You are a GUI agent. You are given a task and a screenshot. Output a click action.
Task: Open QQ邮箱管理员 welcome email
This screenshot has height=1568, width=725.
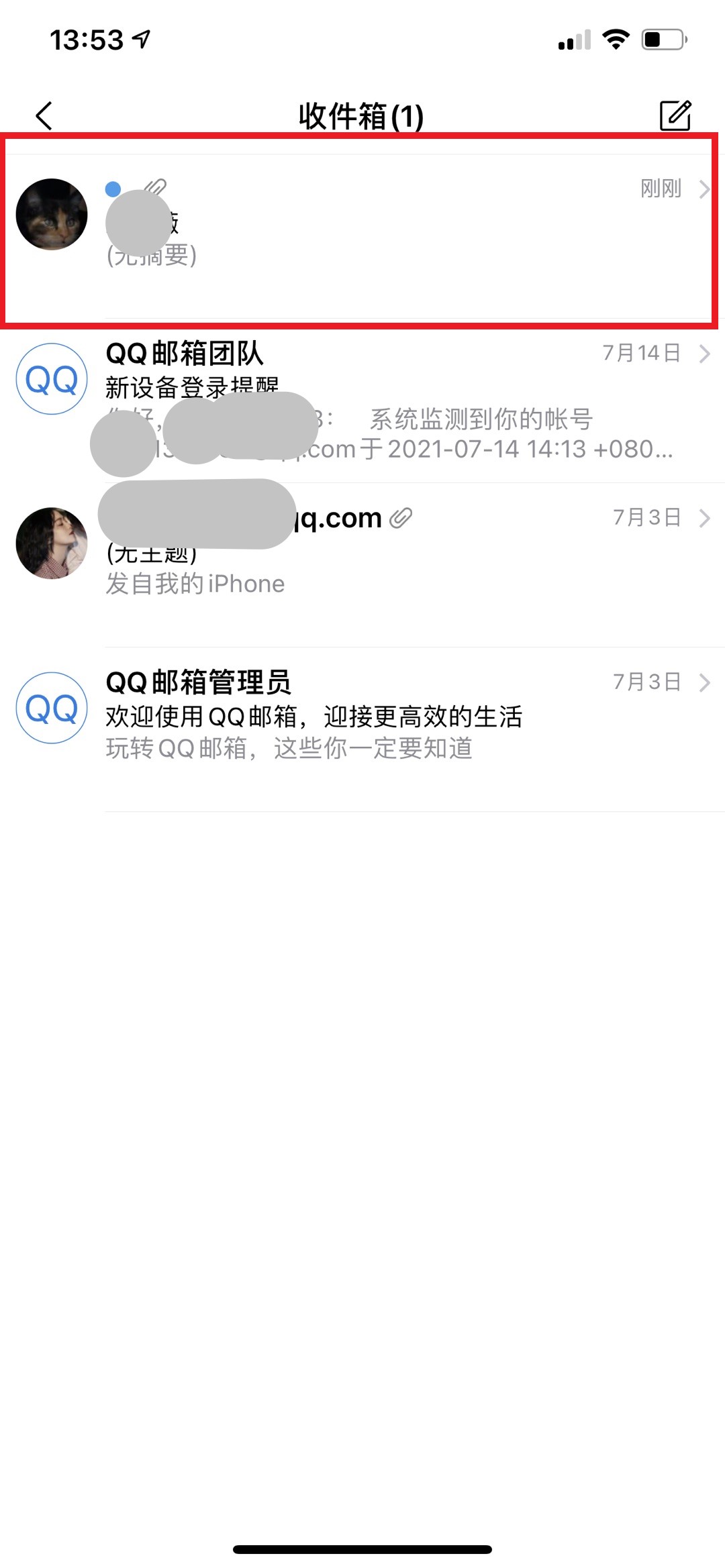[362, 729]
